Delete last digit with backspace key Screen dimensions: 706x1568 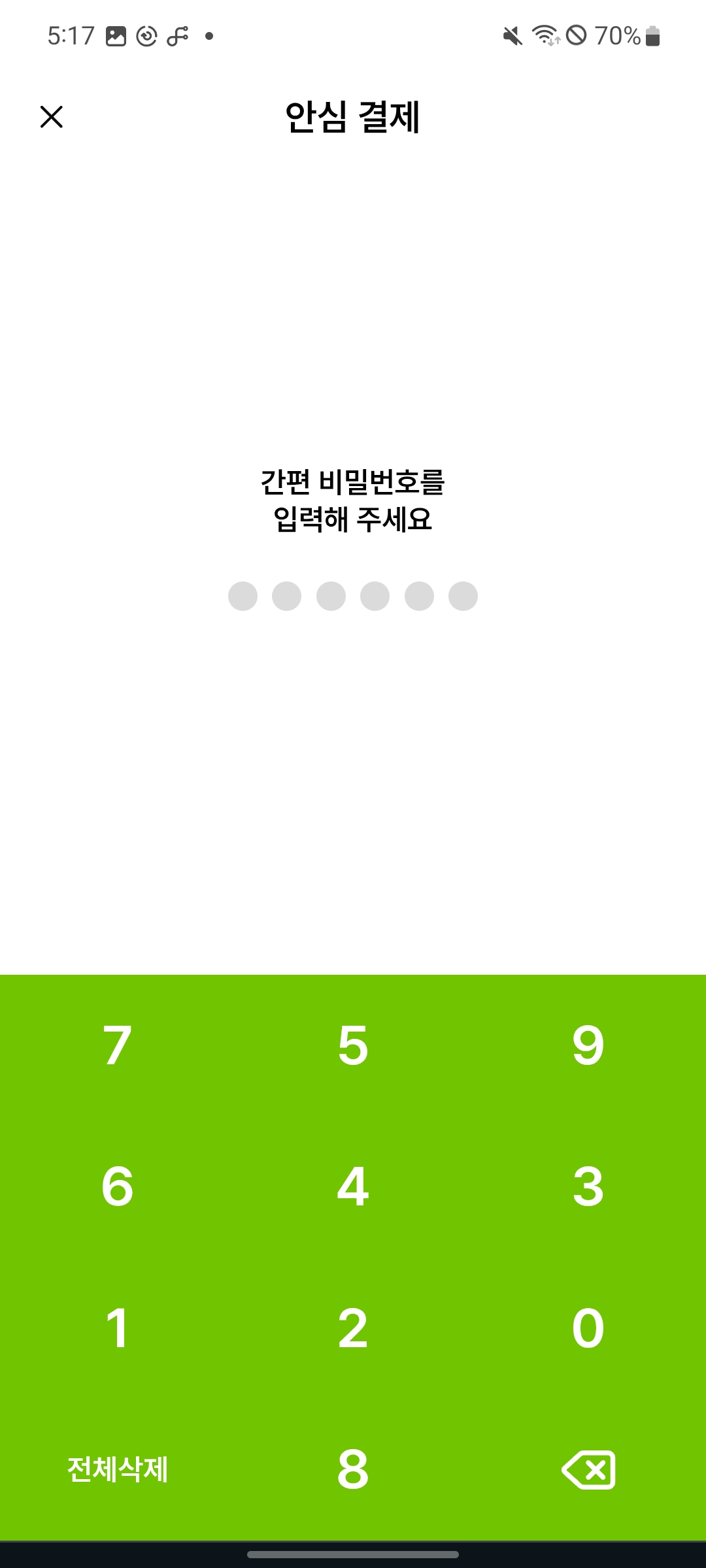[588, 1470]
